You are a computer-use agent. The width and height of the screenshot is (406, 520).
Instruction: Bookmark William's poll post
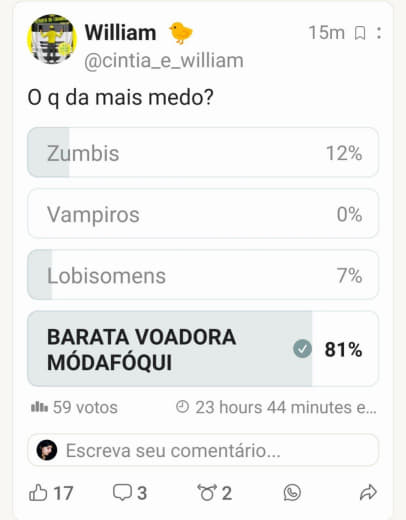pos(360,33)
